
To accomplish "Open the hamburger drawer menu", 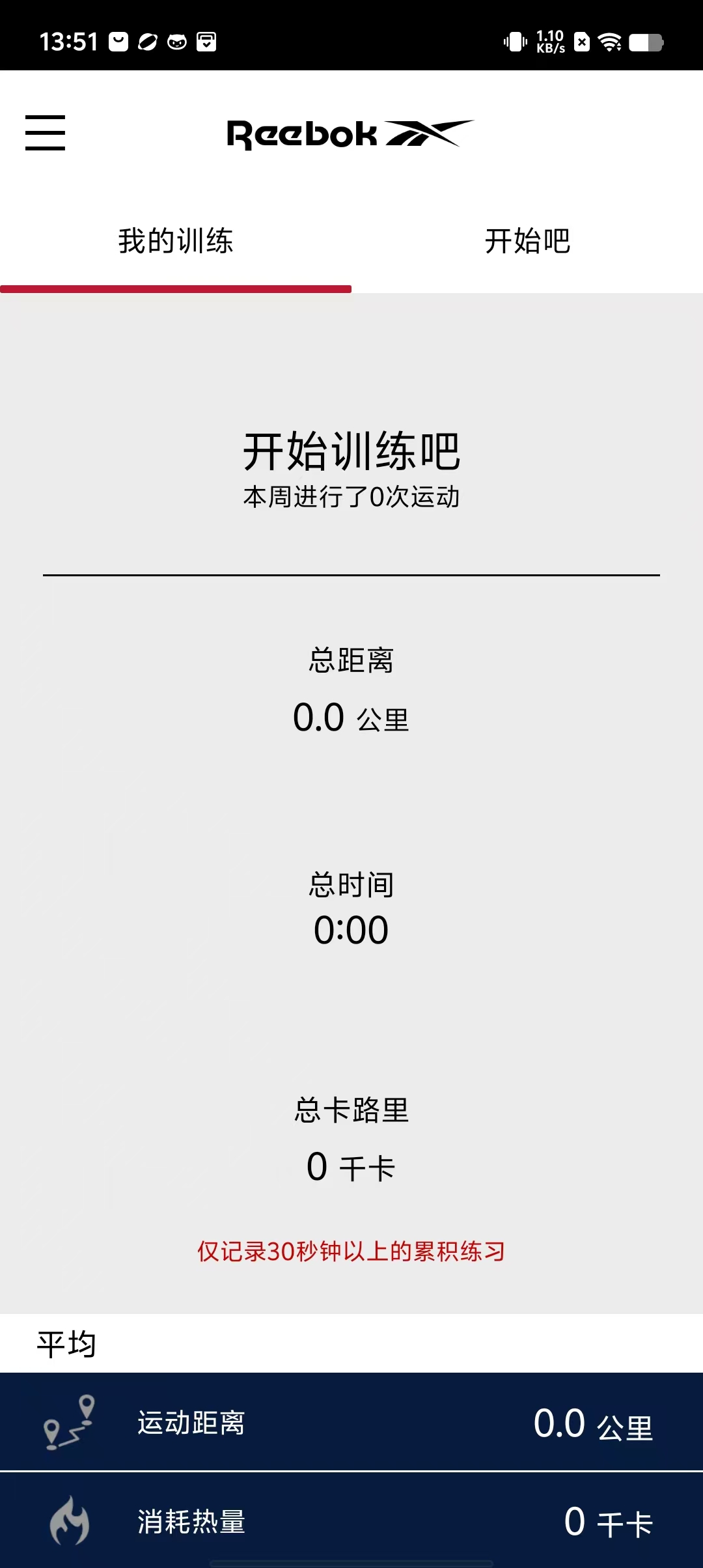I will pyautogui.click(x=45, y=133).
